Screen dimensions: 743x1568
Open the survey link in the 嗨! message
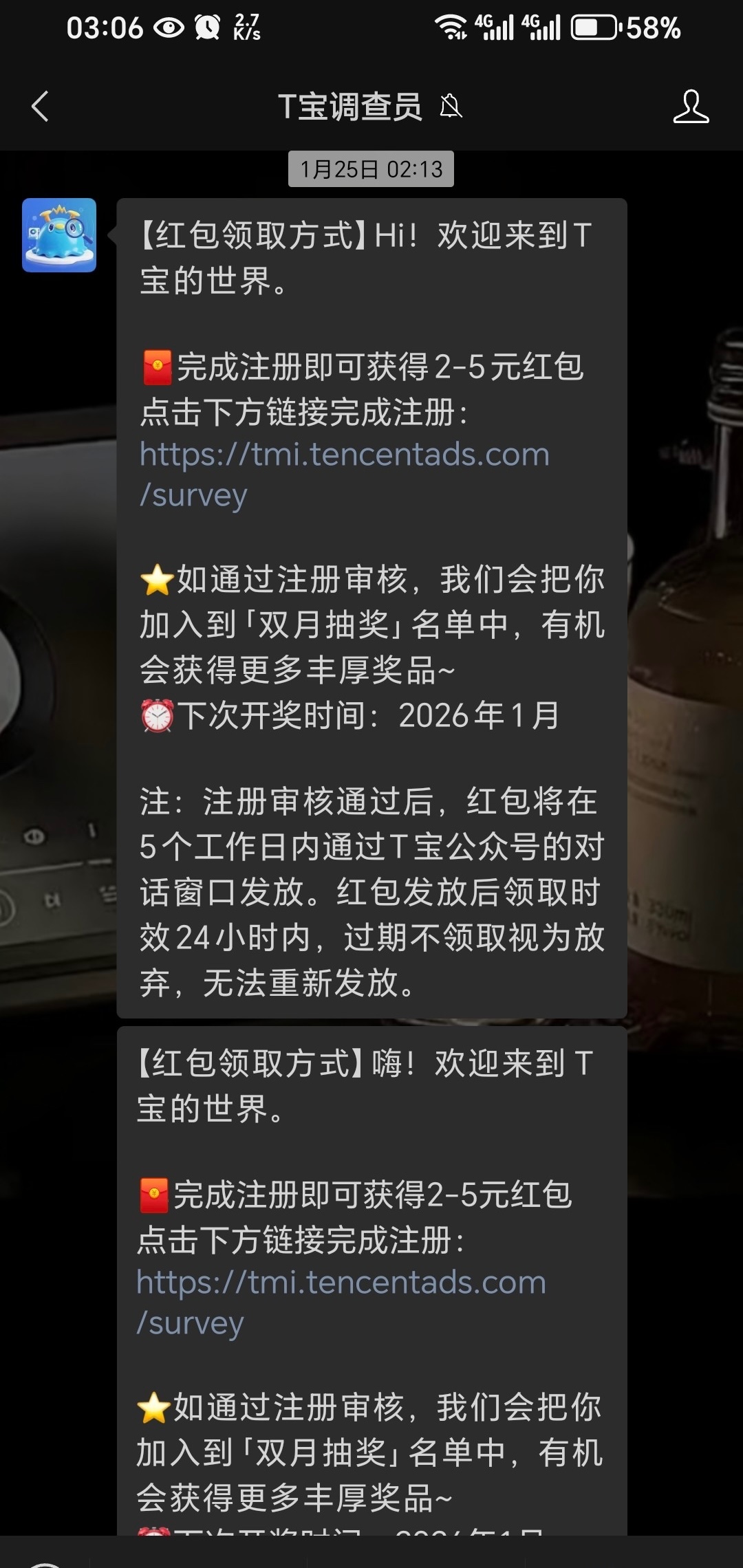[x=341, y=1284]
